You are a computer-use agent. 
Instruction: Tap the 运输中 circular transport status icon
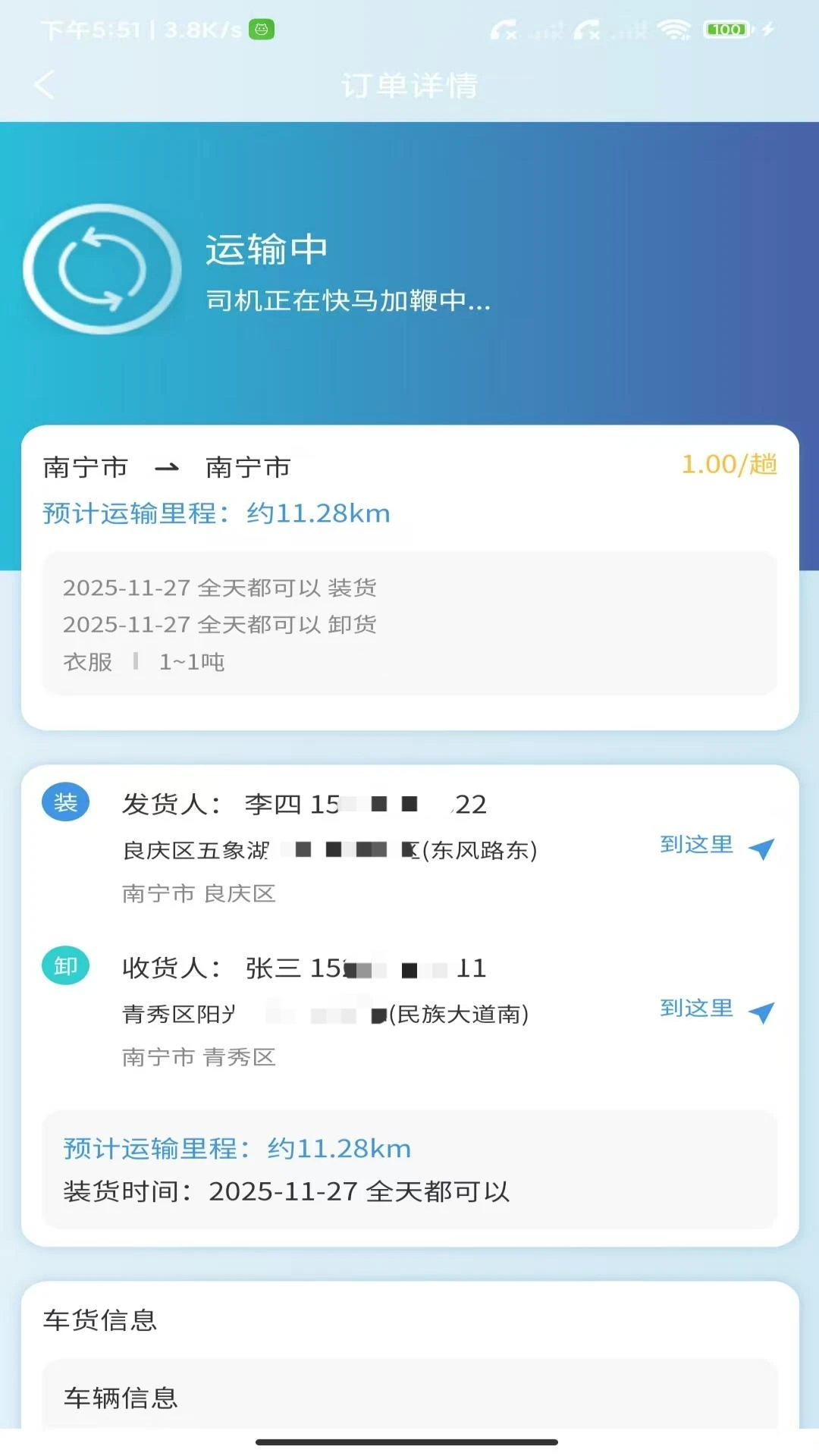102,271
